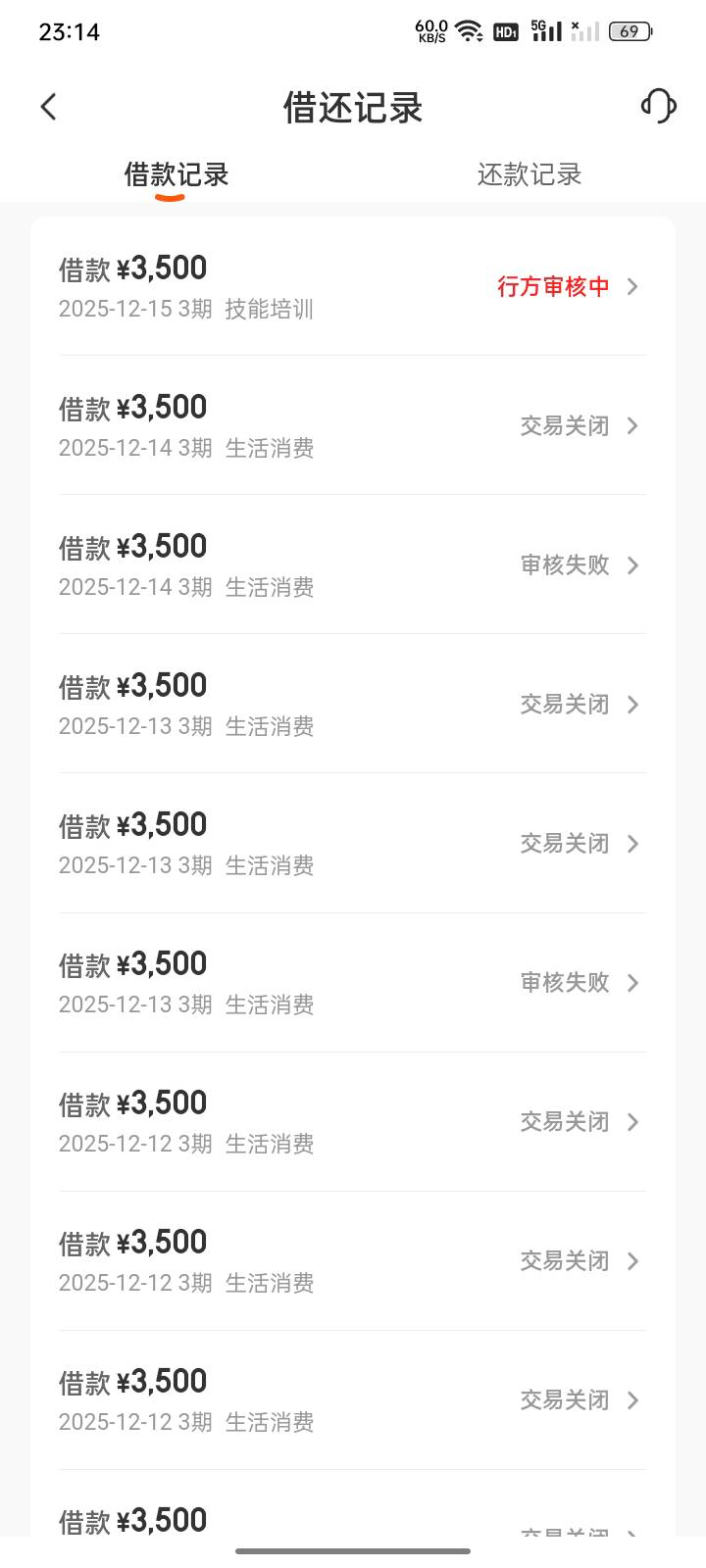Open the customer service headset
Viewport: 706px width, 1568px height.
click(658, 106)
